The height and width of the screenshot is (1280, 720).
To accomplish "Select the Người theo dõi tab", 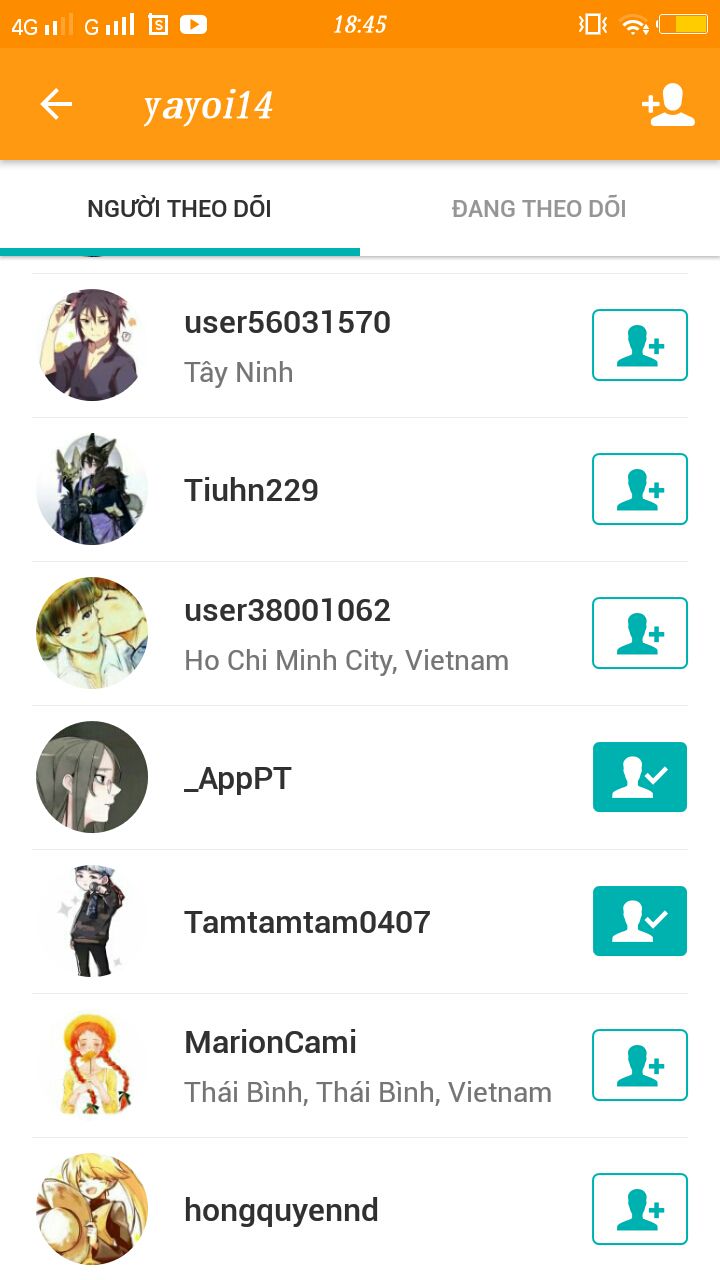I will 180,209.
